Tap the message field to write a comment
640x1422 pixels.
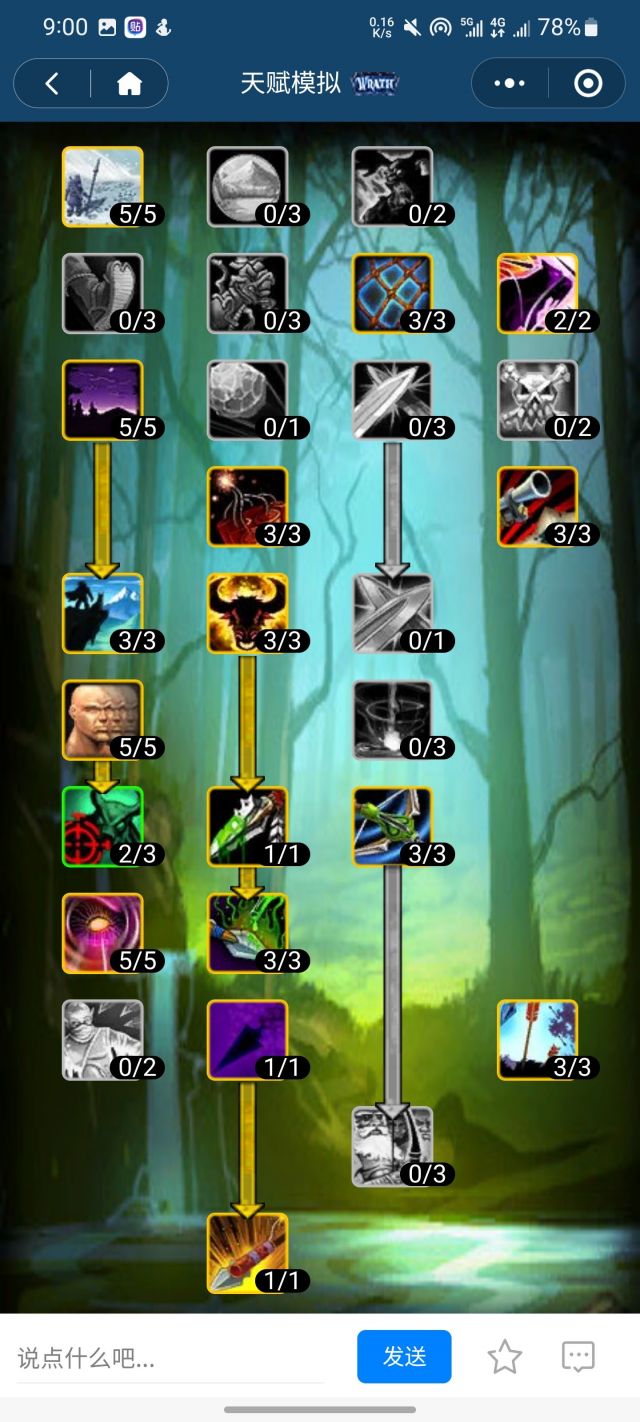(x=170, y=1357)
